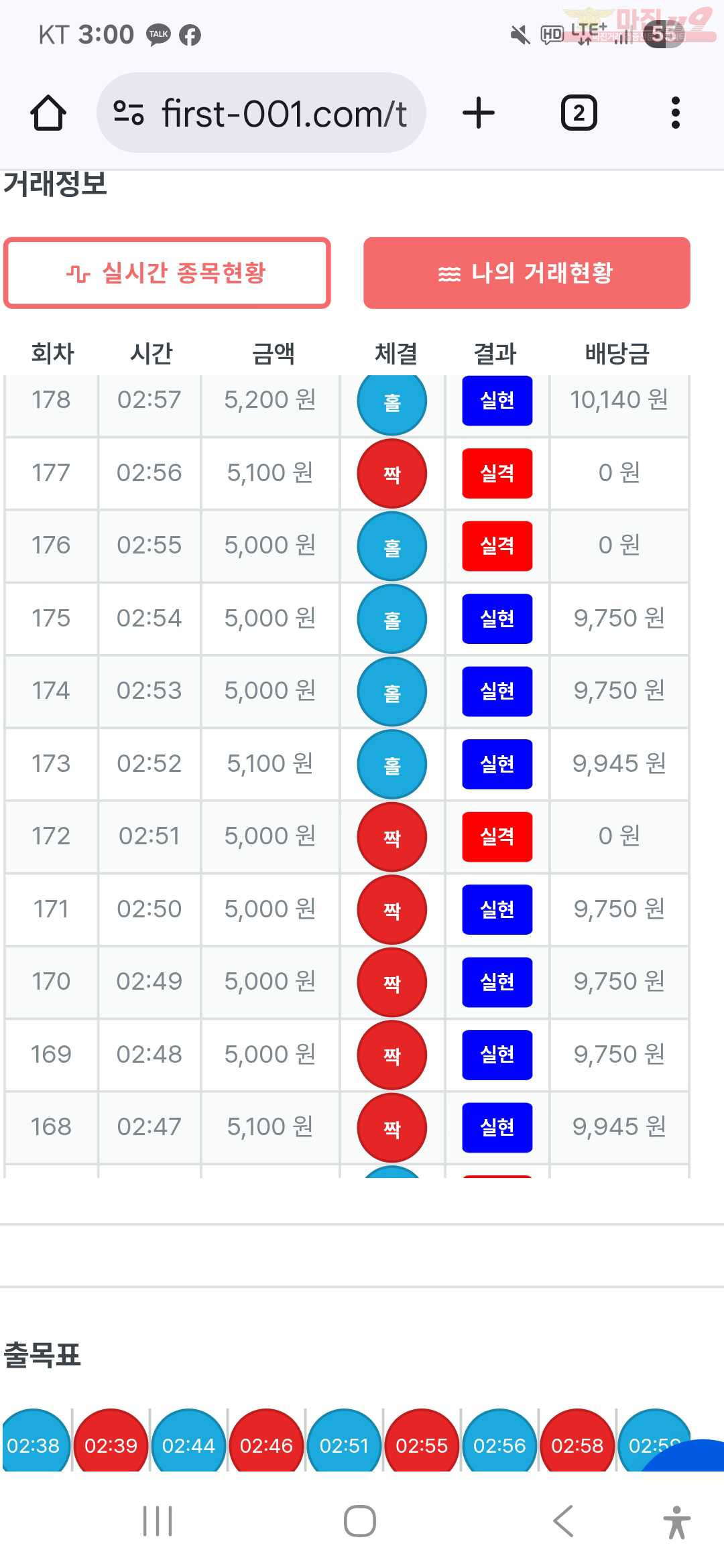The height and width of the screenshot is (1568, 724).
Task: Open a new browser tab
Action: point(479,113)
